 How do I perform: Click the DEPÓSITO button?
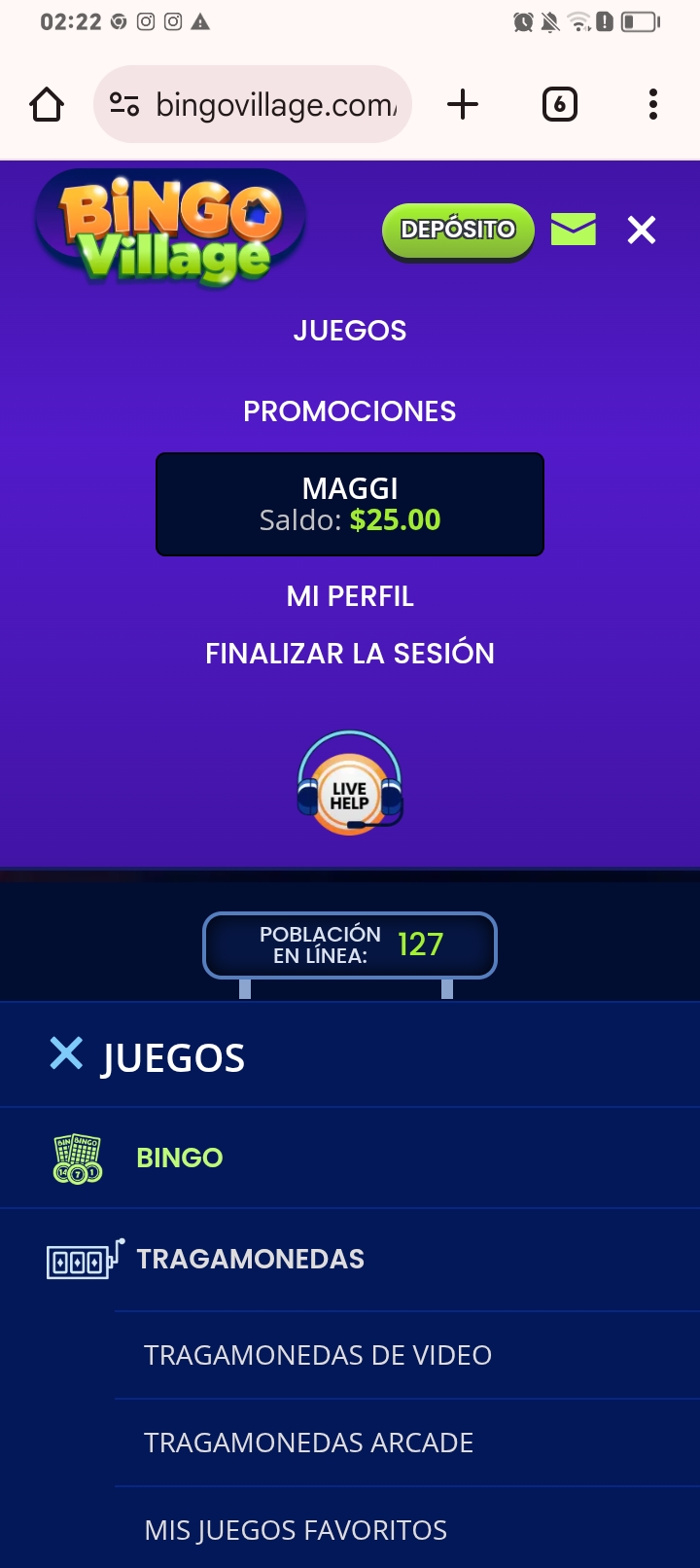457,230
